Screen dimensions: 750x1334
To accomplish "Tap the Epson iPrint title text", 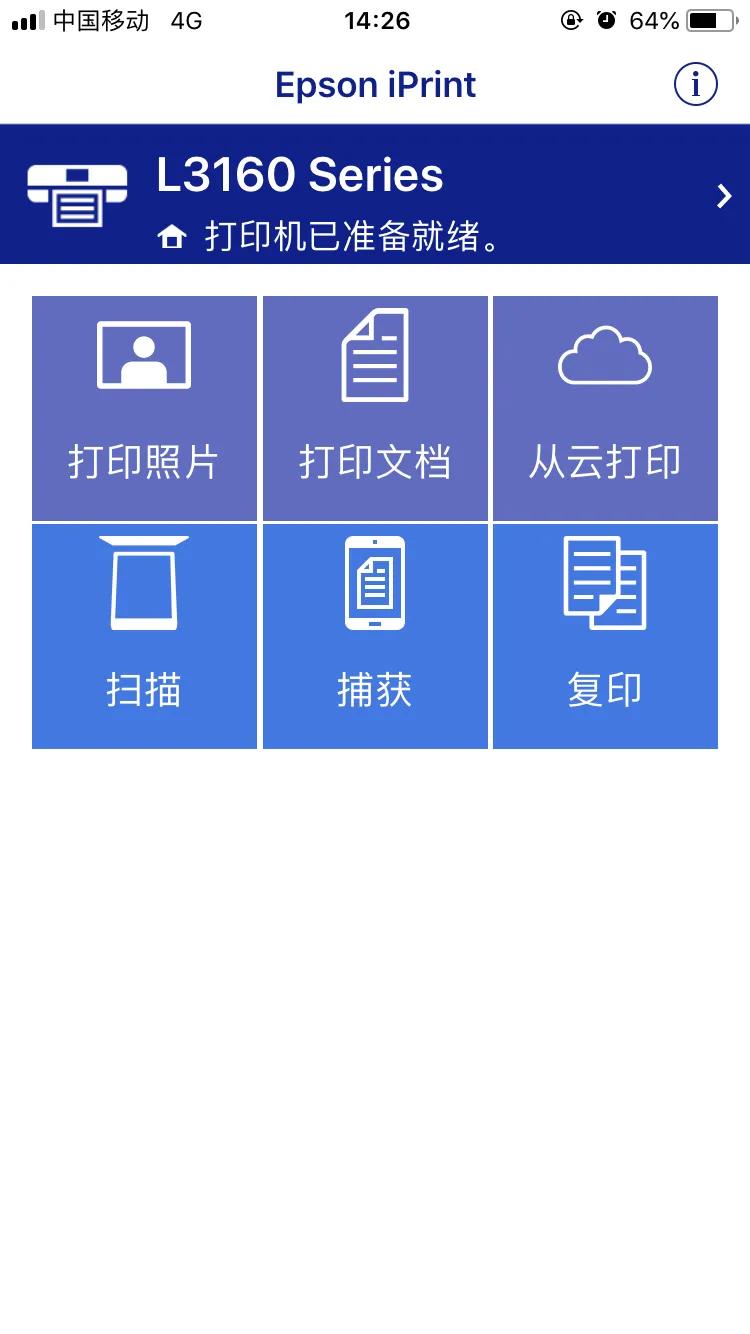I will pos(375,84).
